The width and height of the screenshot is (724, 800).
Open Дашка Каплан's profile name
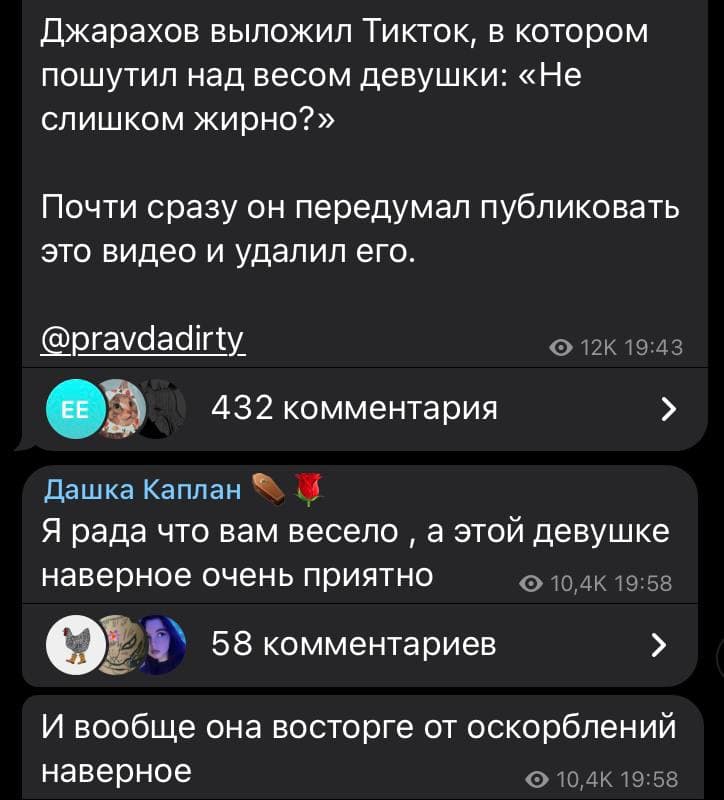[143, 489]
